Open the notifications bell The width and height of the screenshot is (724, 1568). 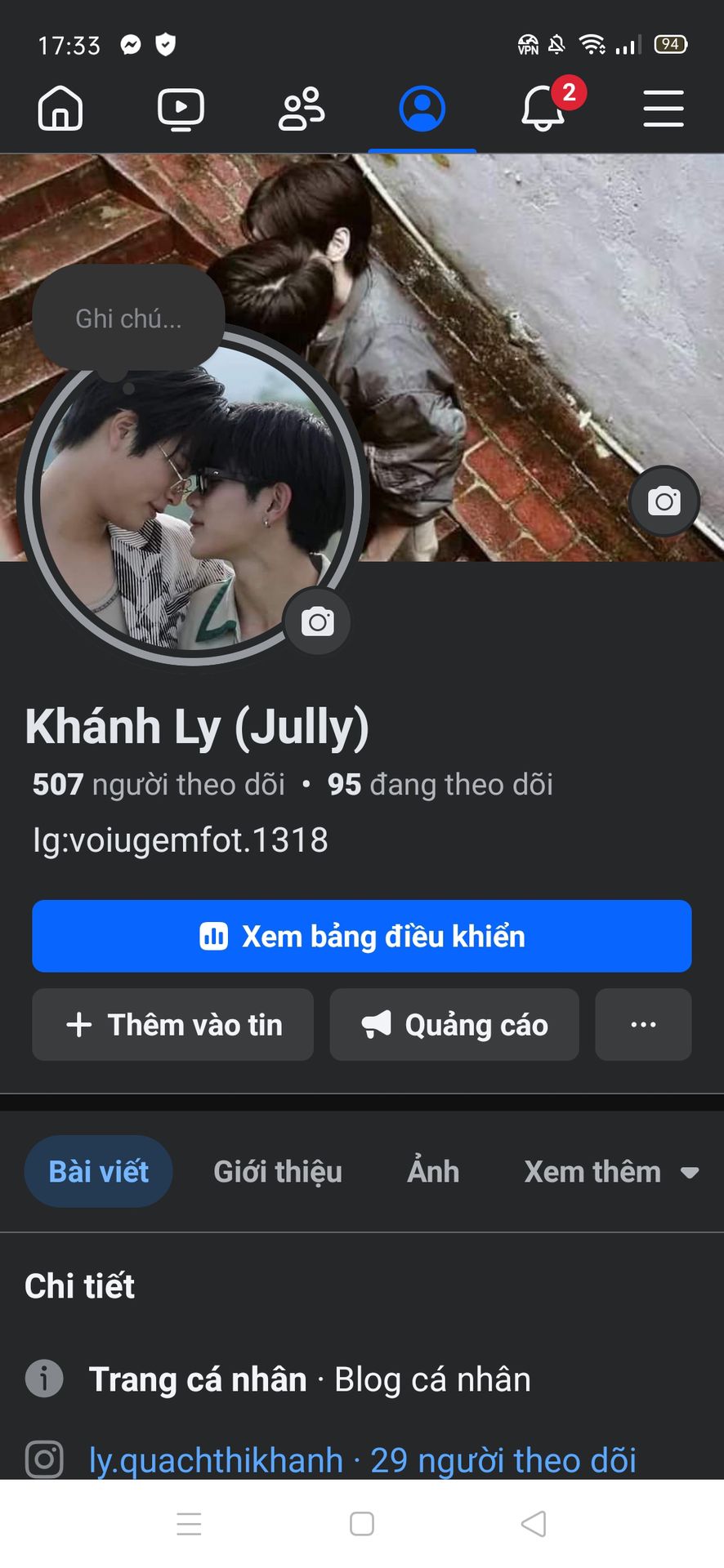(x=543, y=109)
